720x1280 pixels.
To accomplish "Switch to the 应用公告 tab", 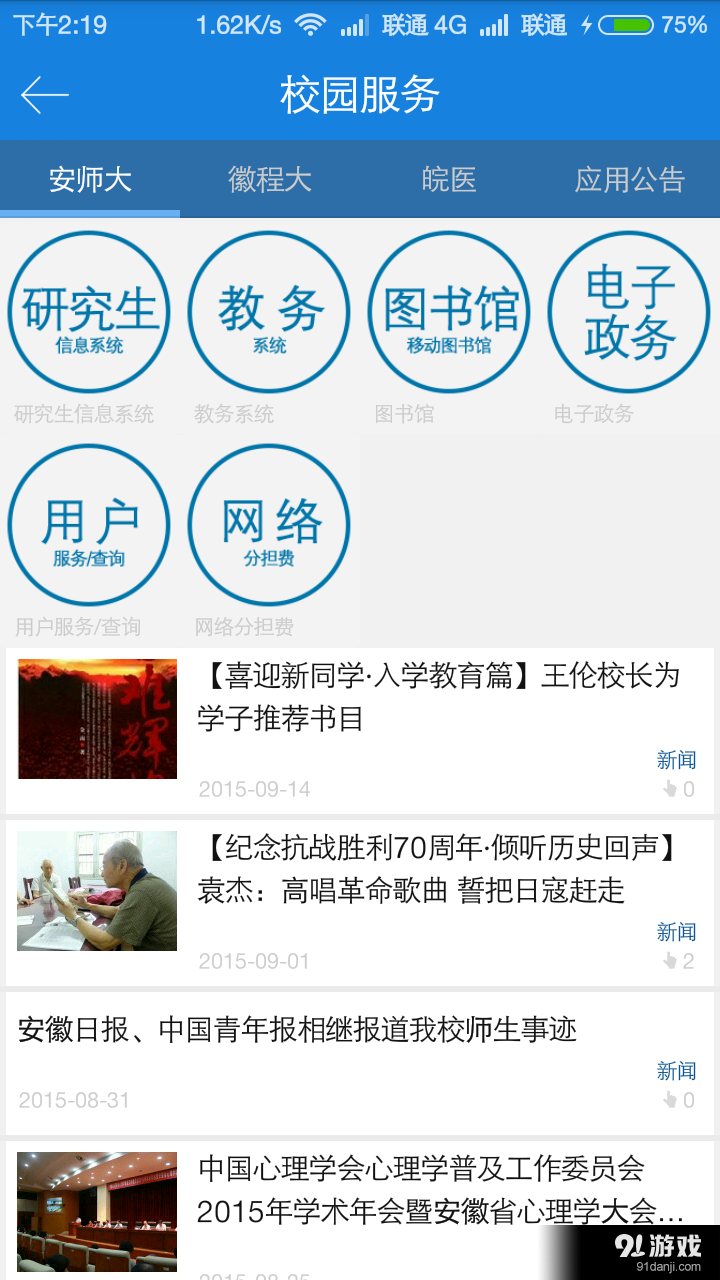I will [629, 180].
